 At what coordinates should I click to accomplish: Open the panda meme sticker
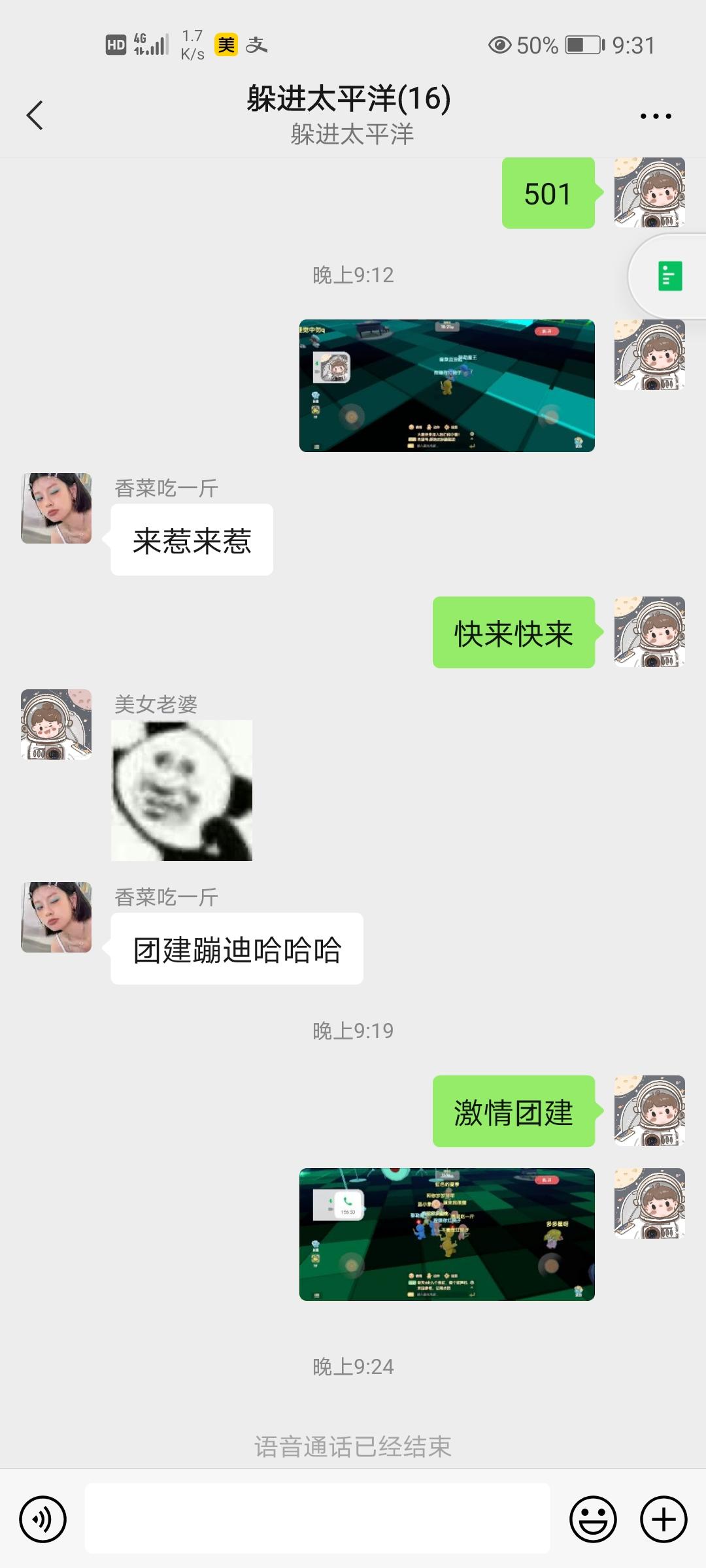tap(181, 791)
